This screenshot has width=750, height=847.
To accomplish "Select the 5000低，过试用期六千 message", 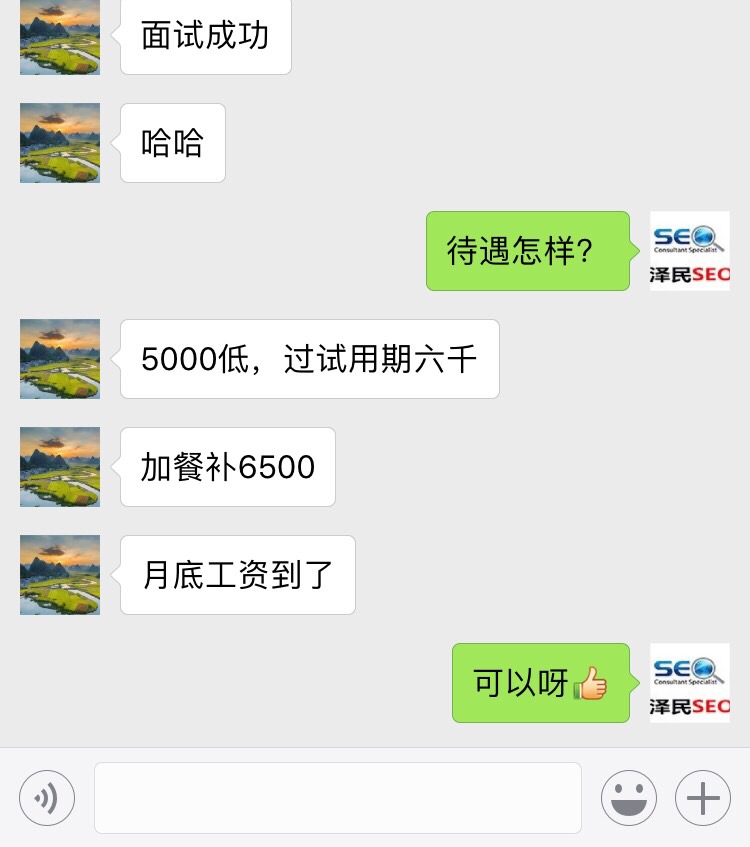I will click(x=309, y=358).
